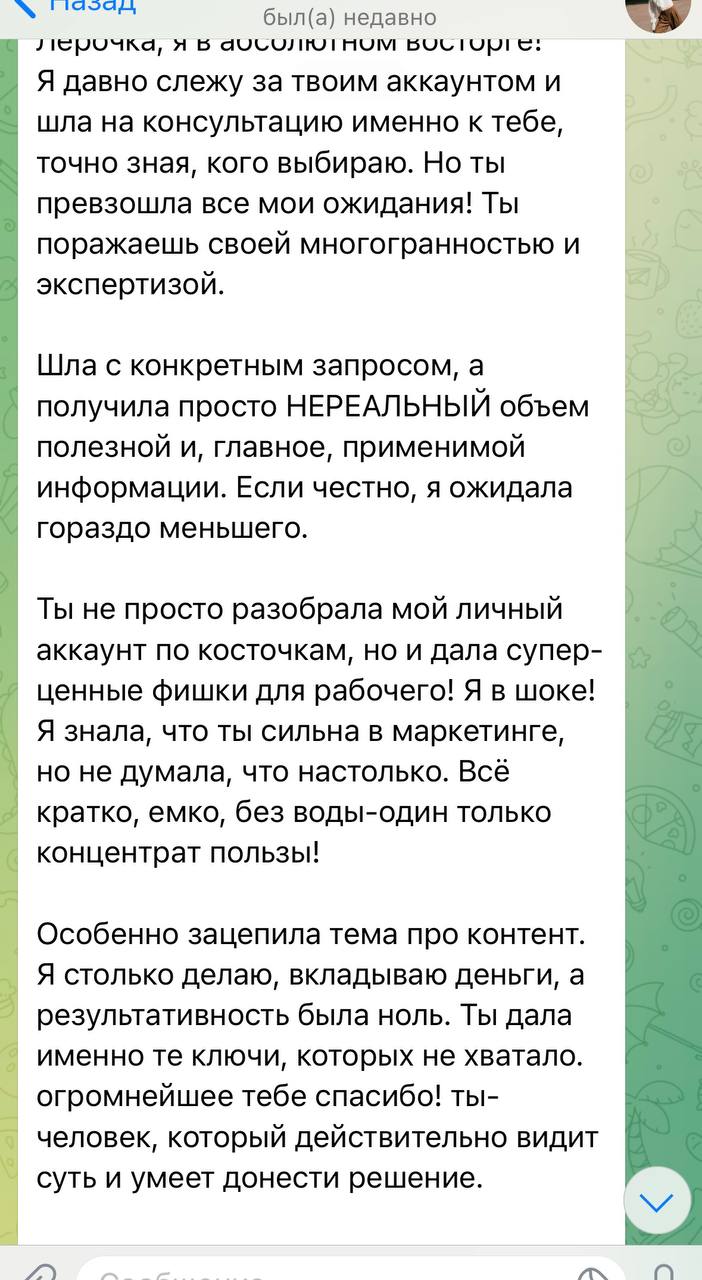
Task: Jump to latest message with down arrow
Action: point(657,1200)
